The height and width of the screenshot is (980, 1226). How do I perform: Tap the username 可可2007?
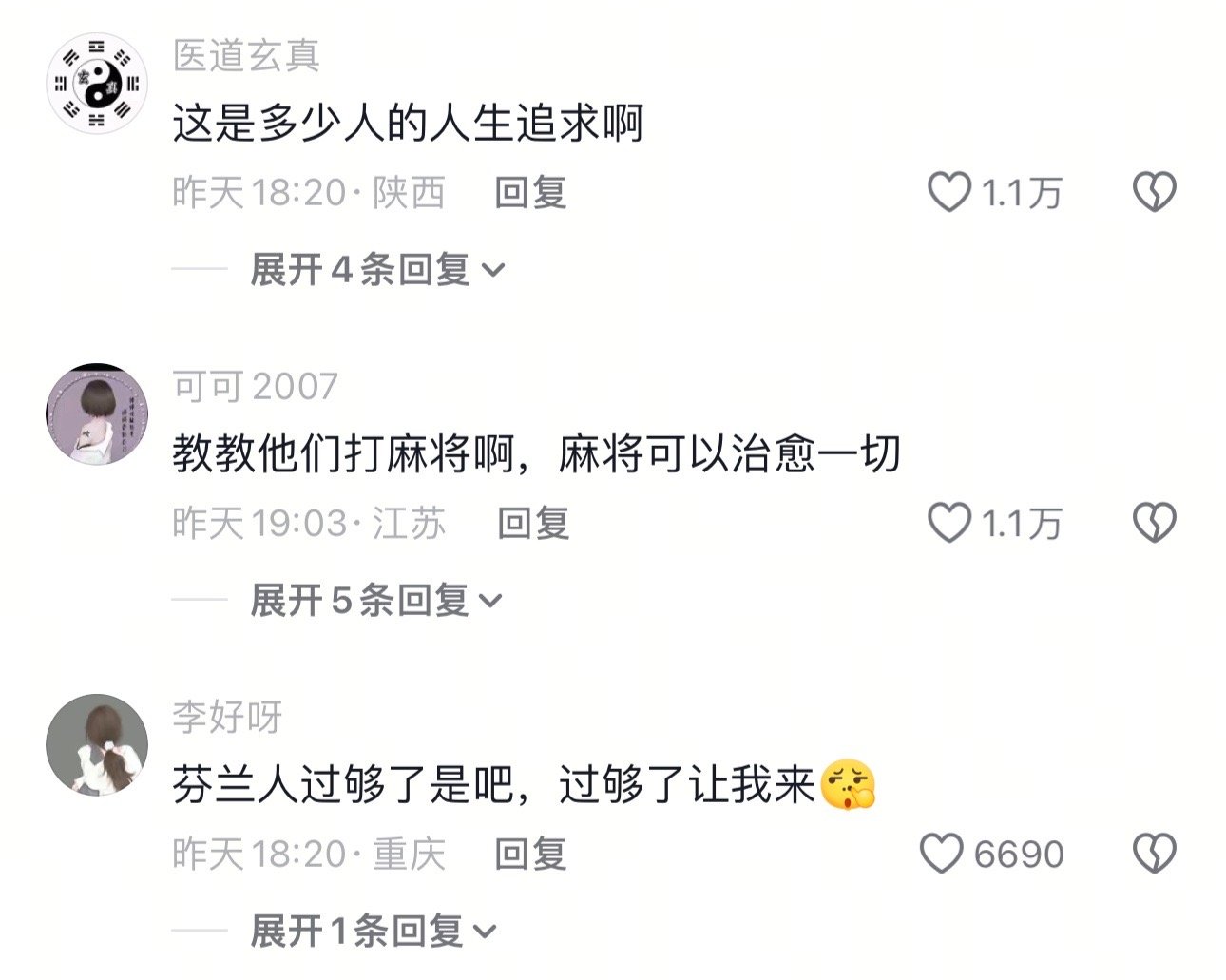coord(255,387)
